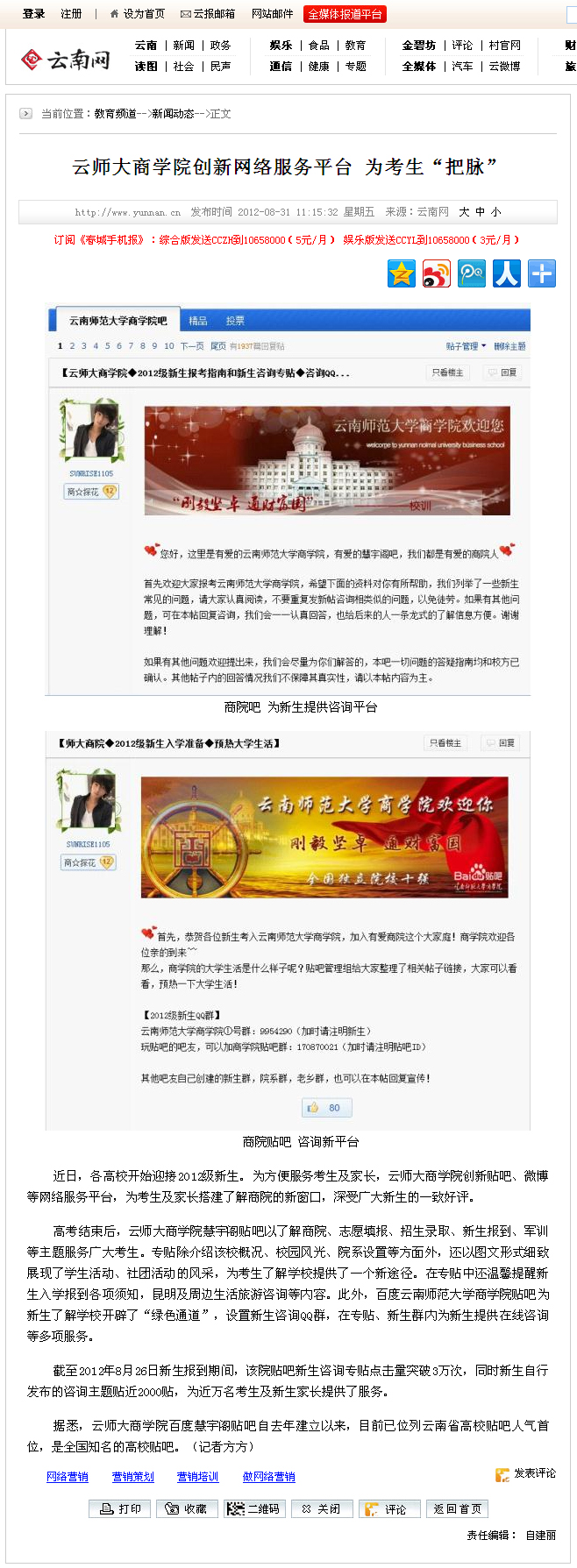Image resolution: width=577 pixels, height=1568 pixels.
Task: Open the 网络营销 link
Action: click(68, 1477)
